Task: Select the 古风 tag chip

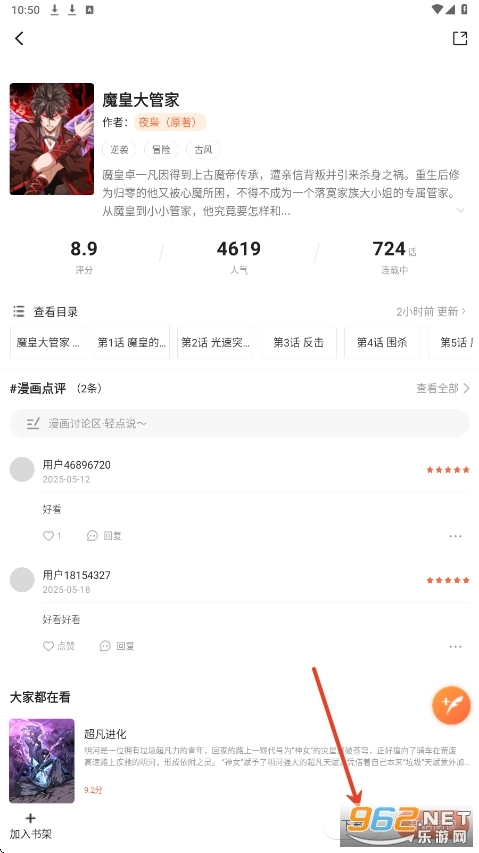Action: [x=203, y=150]
